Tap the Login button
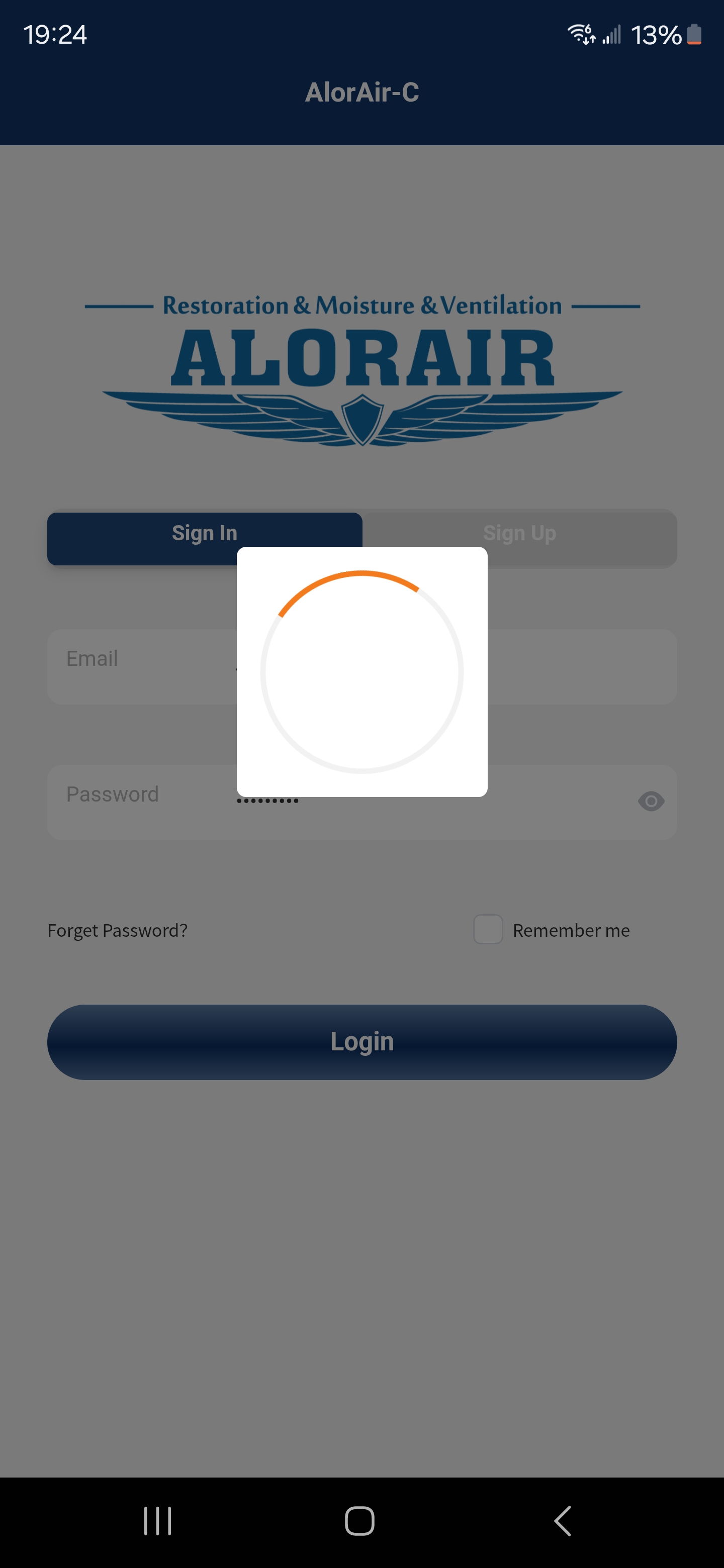The image size is (724, 1568). click(361, 1042)
